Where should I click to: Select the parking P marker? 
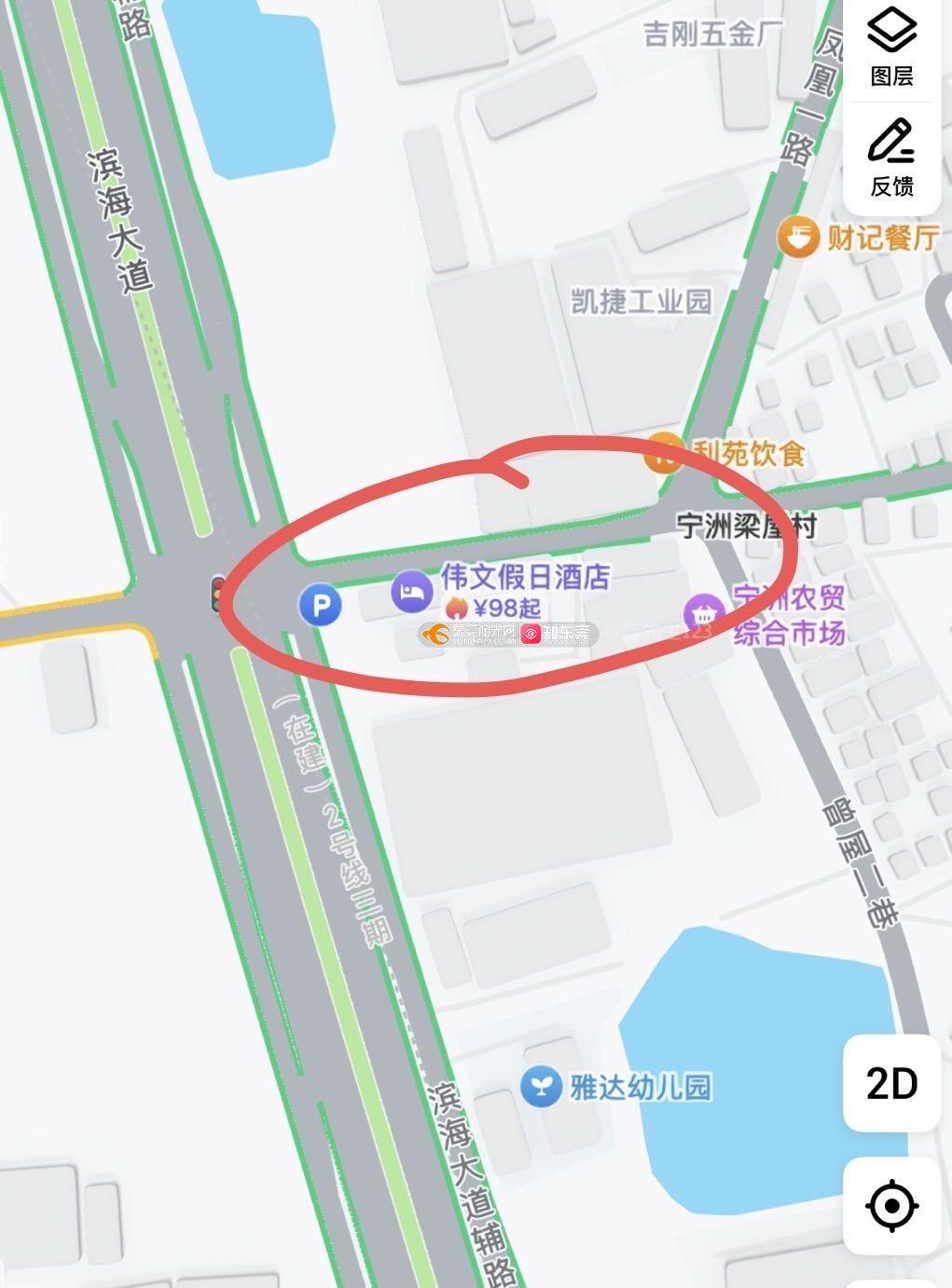320,606
